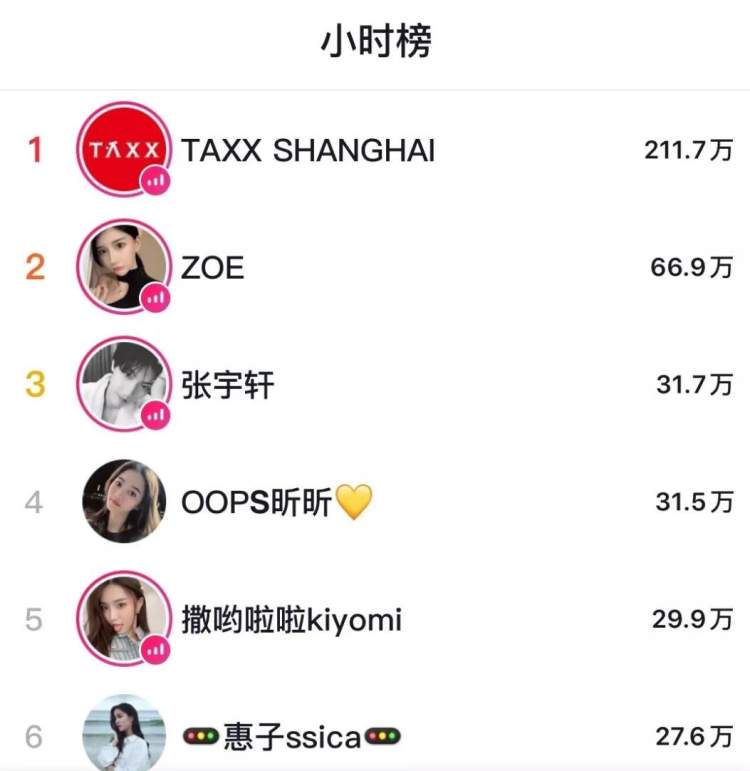Screen dimensions: 750x771
Task: View 张宇轩's ranking entry
Action: click(x=228, y=385)
